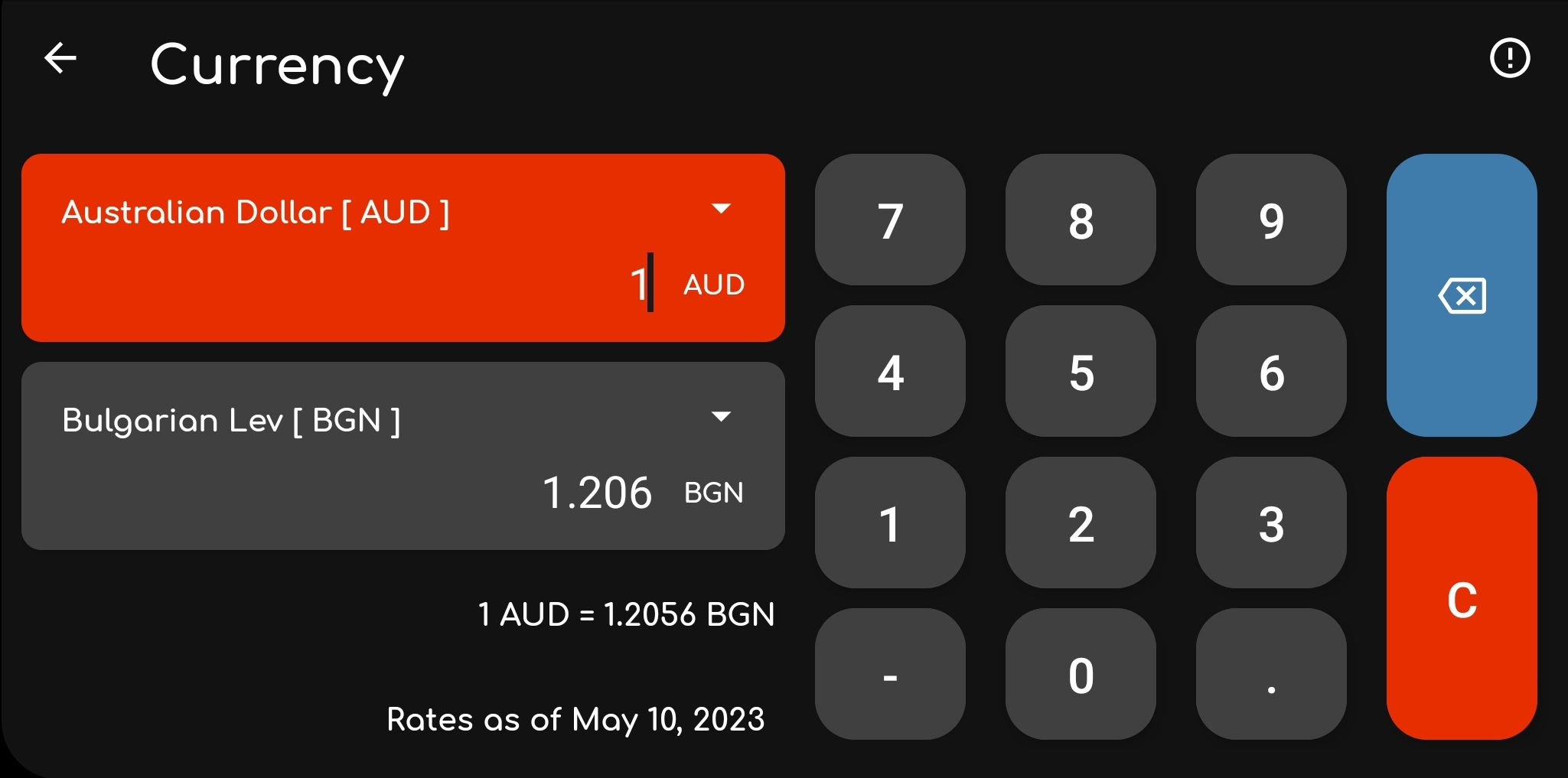Tap the 6 key
This screenshot has height=778, width=1568.
tap(1271, 372)
